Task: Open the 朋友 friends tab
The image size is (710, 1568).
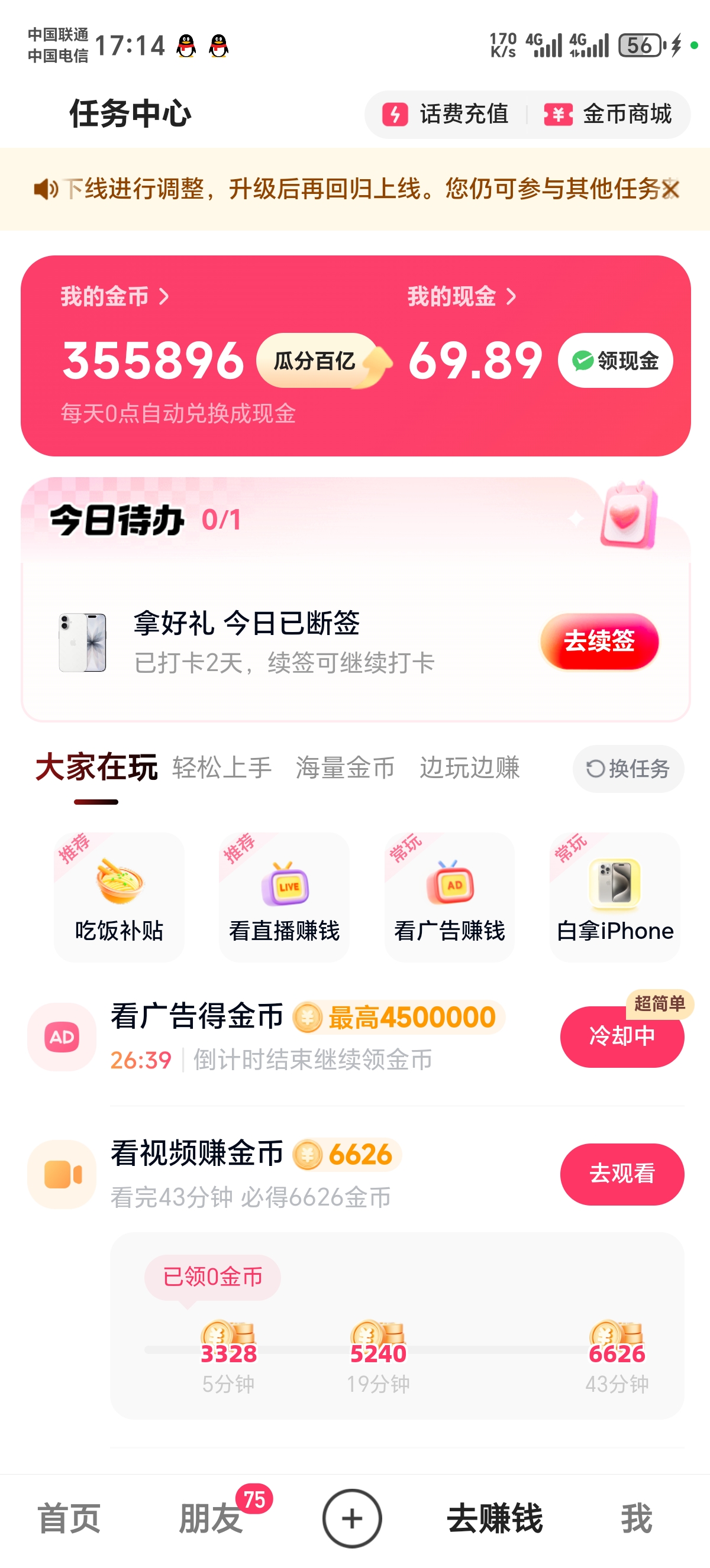Action: pyautogui.click(x=211, y=1518)
